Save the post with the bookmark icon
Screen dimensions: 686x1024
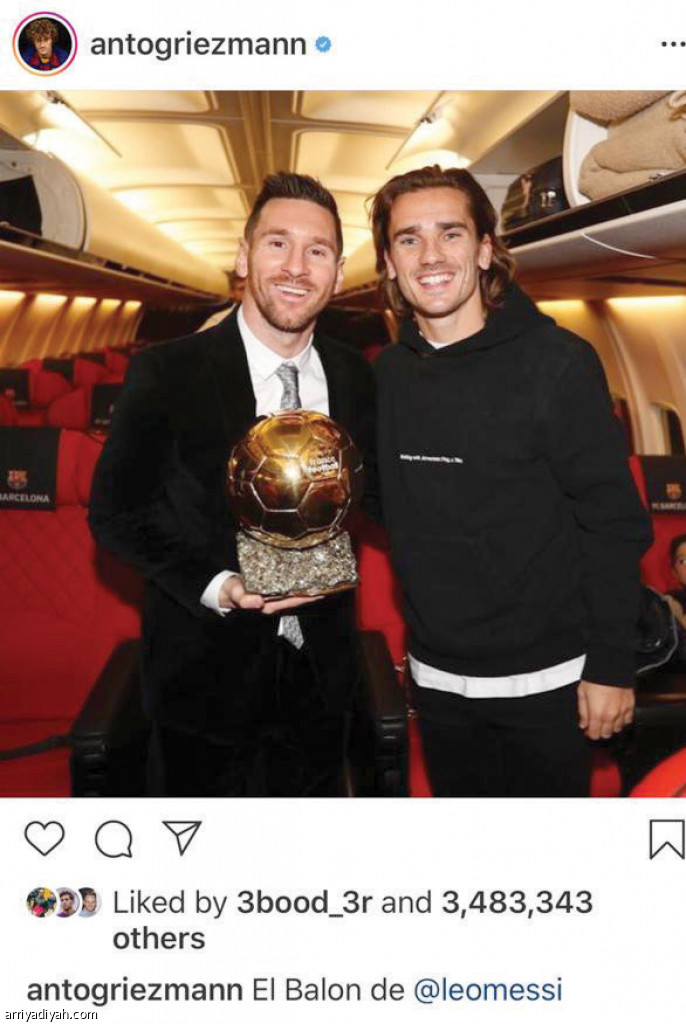click(666, 839)
